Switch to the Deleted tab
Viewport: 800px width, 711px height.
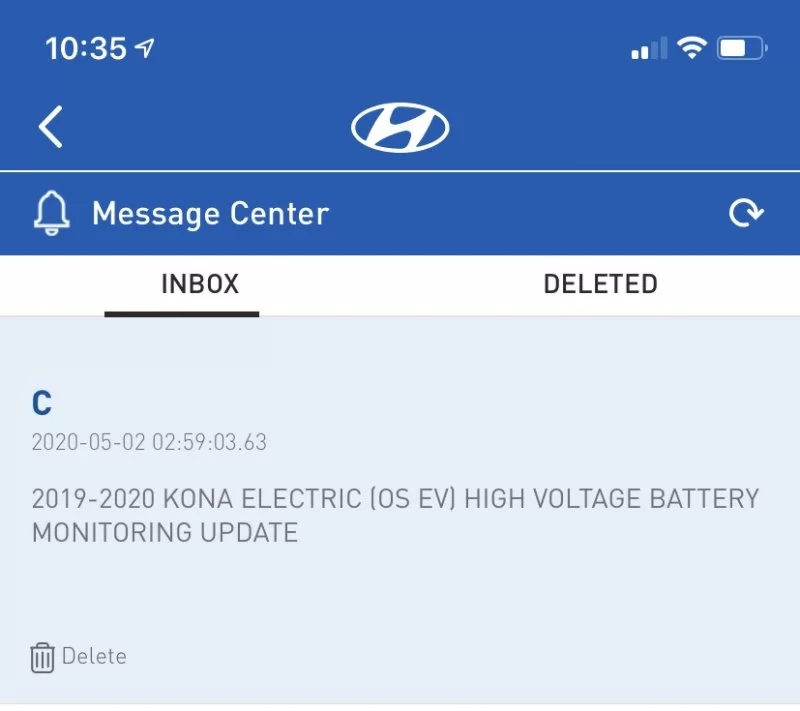pyautogui.click(x=600, y=284)
